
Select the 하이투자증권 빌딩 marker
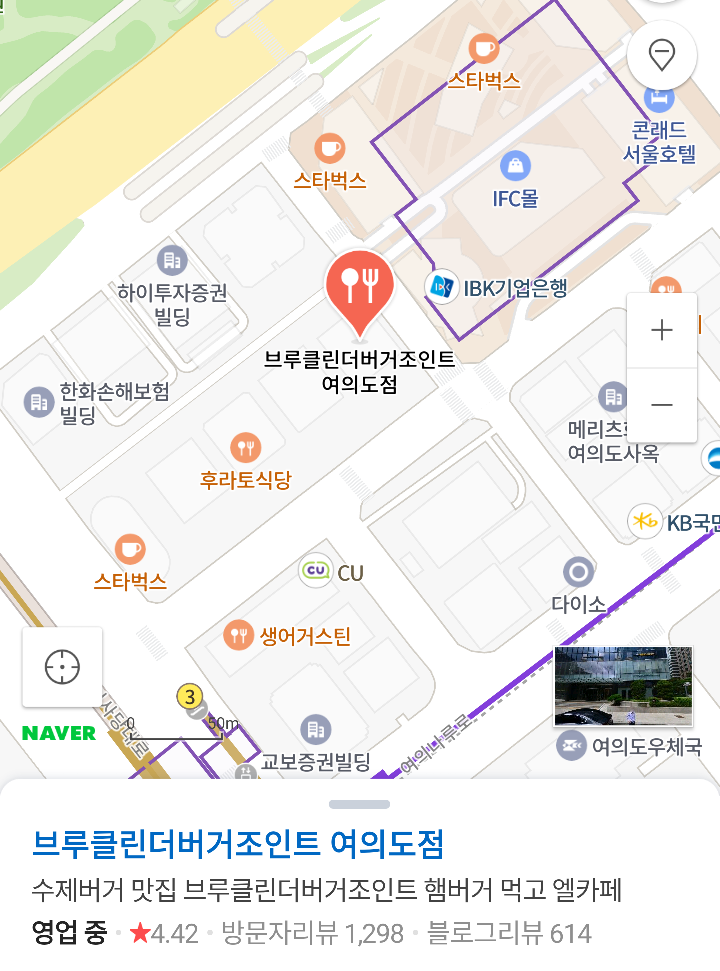(172, 262)
